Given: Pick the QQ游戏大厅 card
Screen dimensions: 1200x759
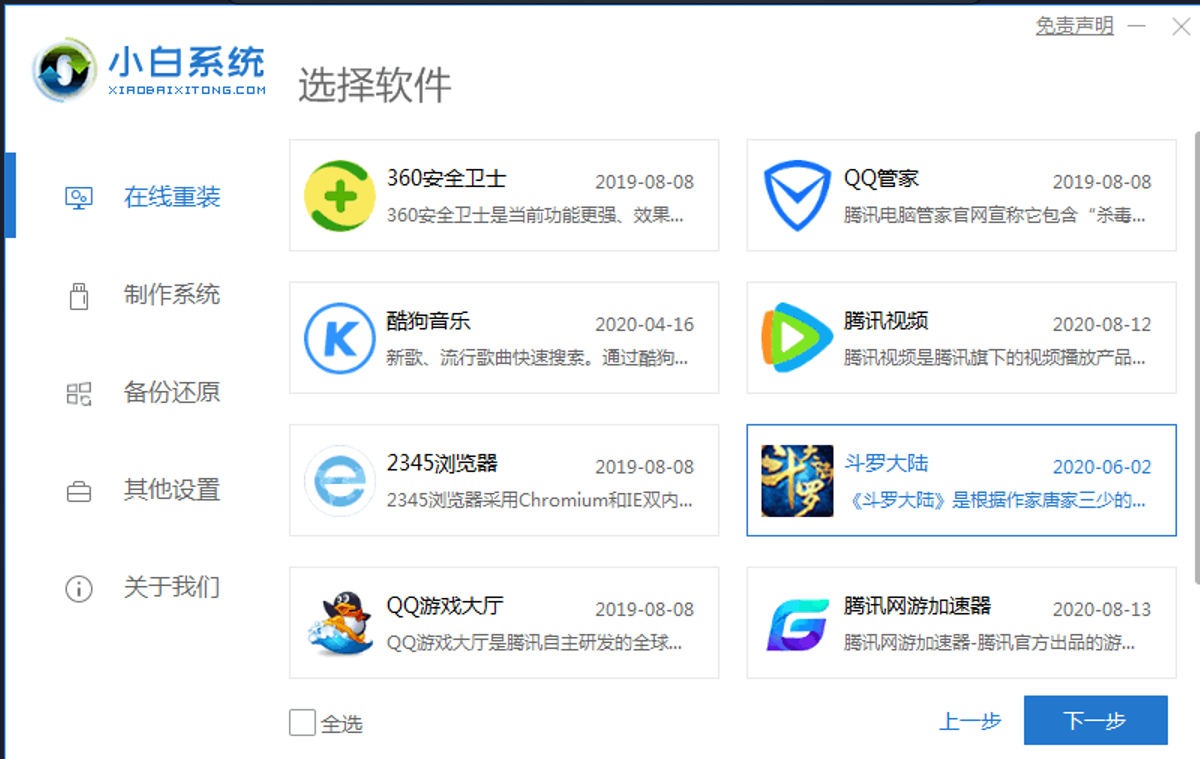Looking at the screenshot, I should [x=504, y=622].
